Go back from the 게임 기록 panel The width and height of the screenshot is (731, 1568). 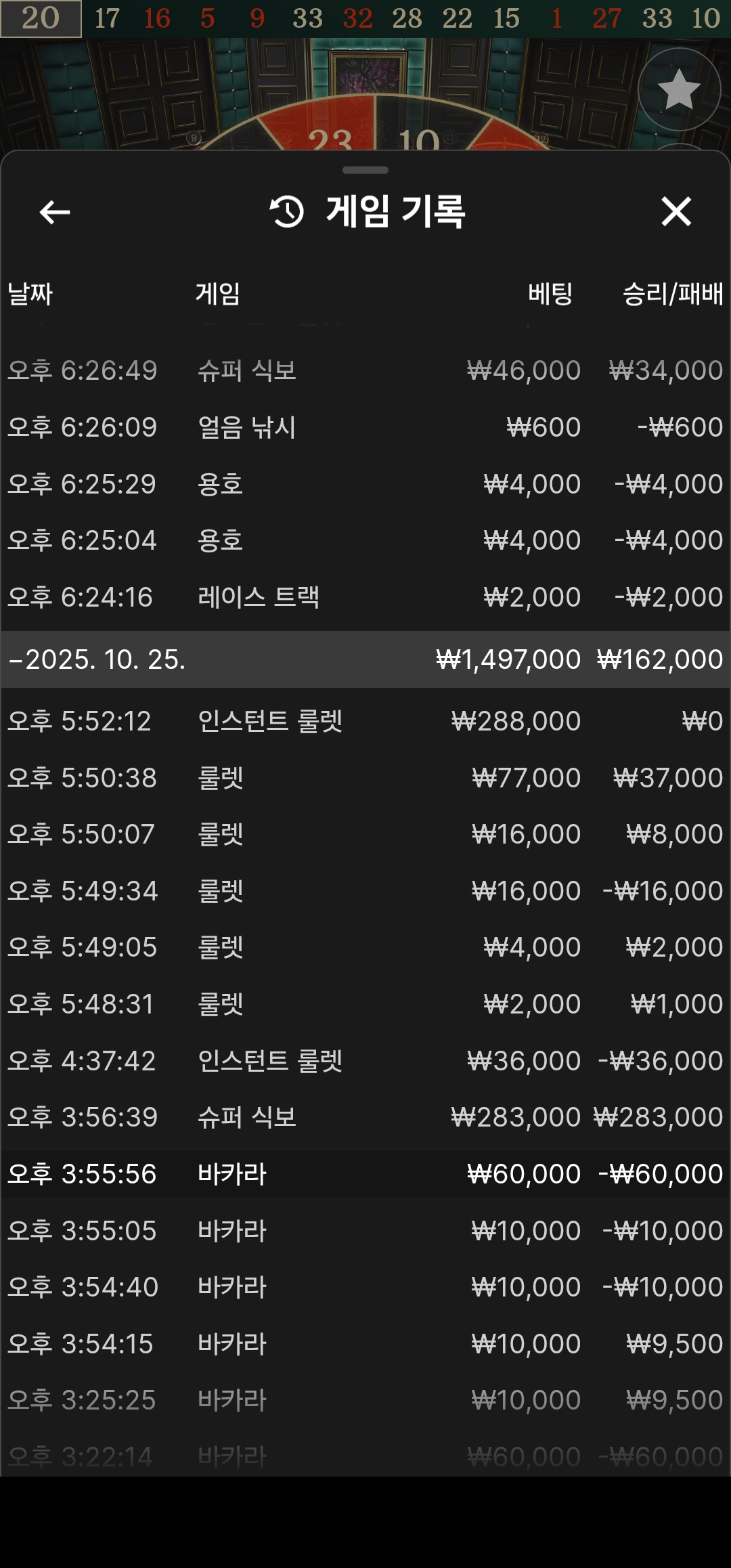[55, 213]
